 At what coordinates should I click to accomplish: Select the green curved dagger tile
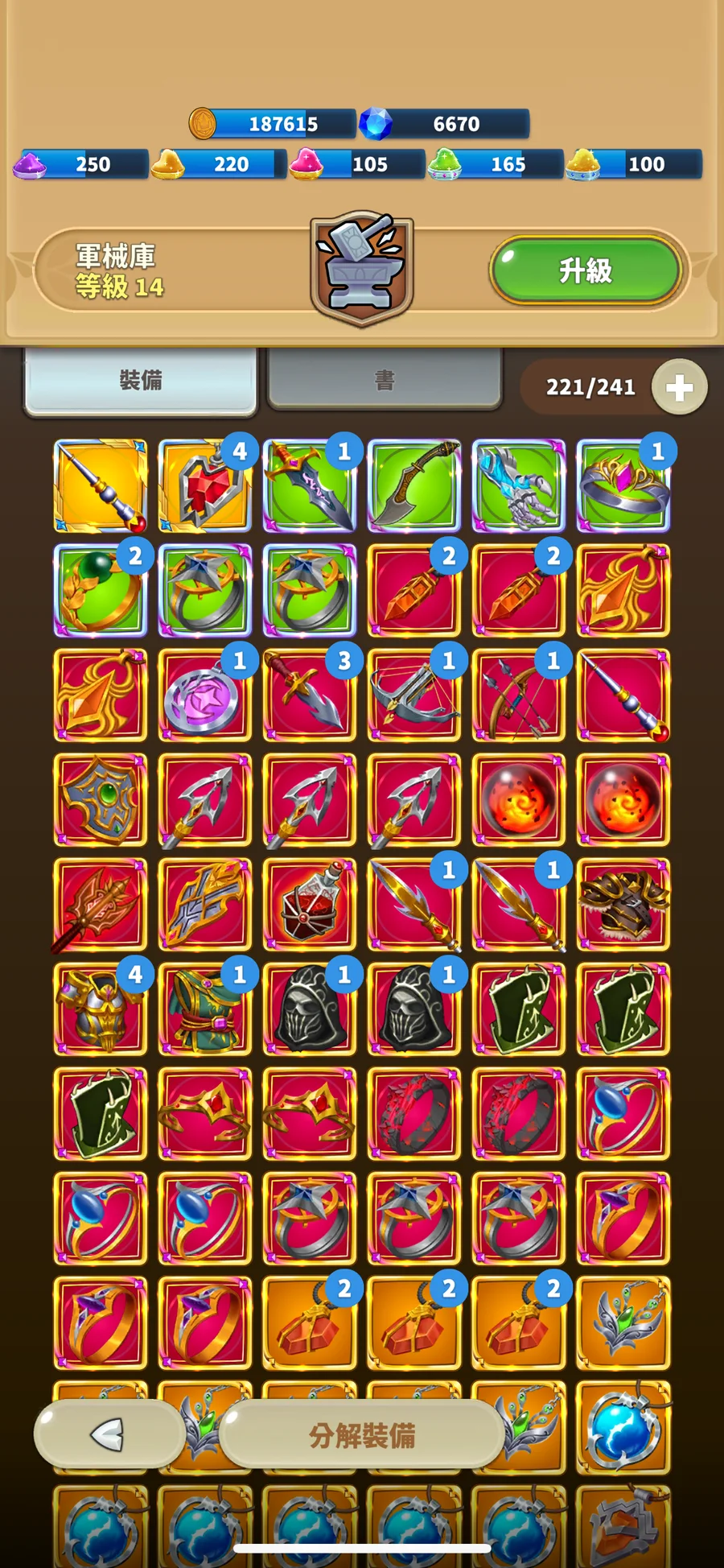tap(413, 485)
